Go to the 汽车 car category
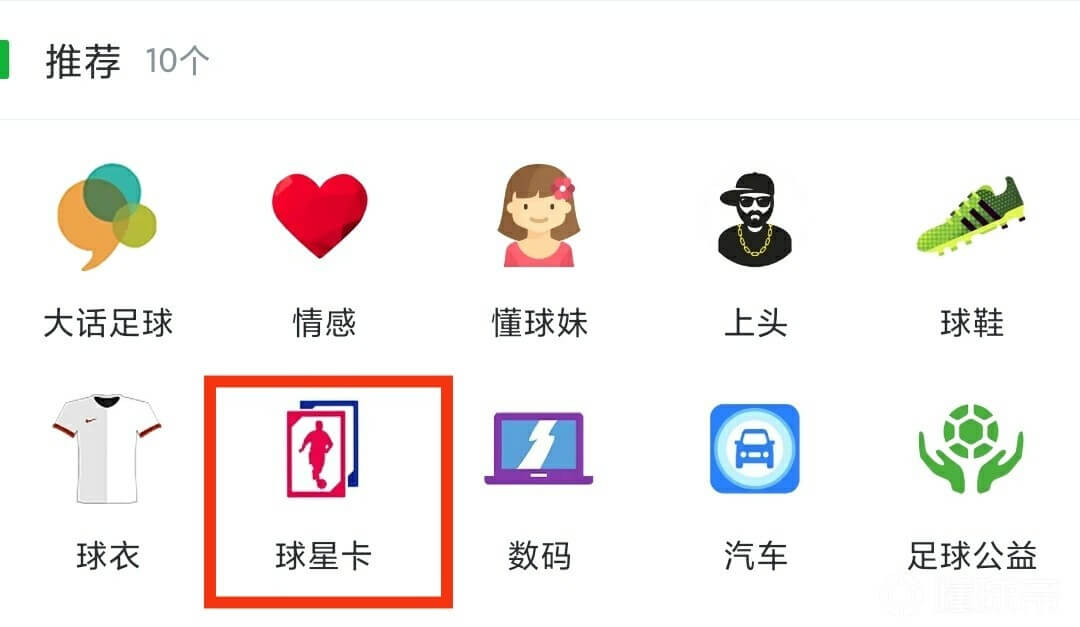 (x=755, y=450)
